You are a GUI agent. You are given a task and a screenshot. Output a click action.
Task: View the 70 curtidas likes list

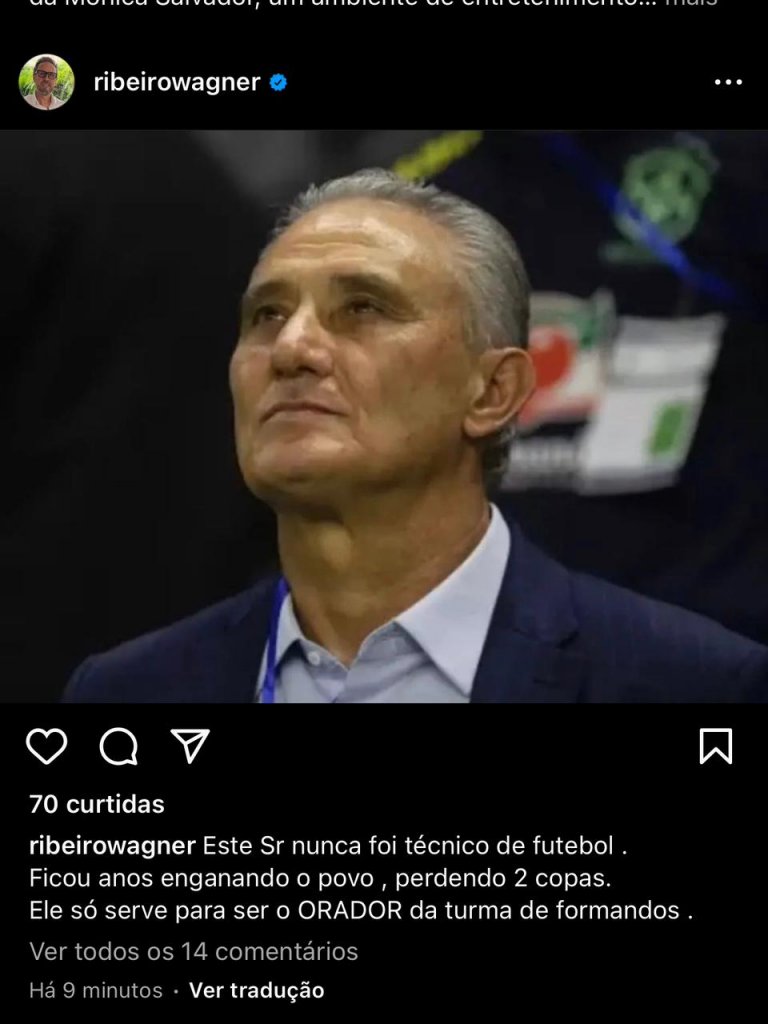point(97,804)
